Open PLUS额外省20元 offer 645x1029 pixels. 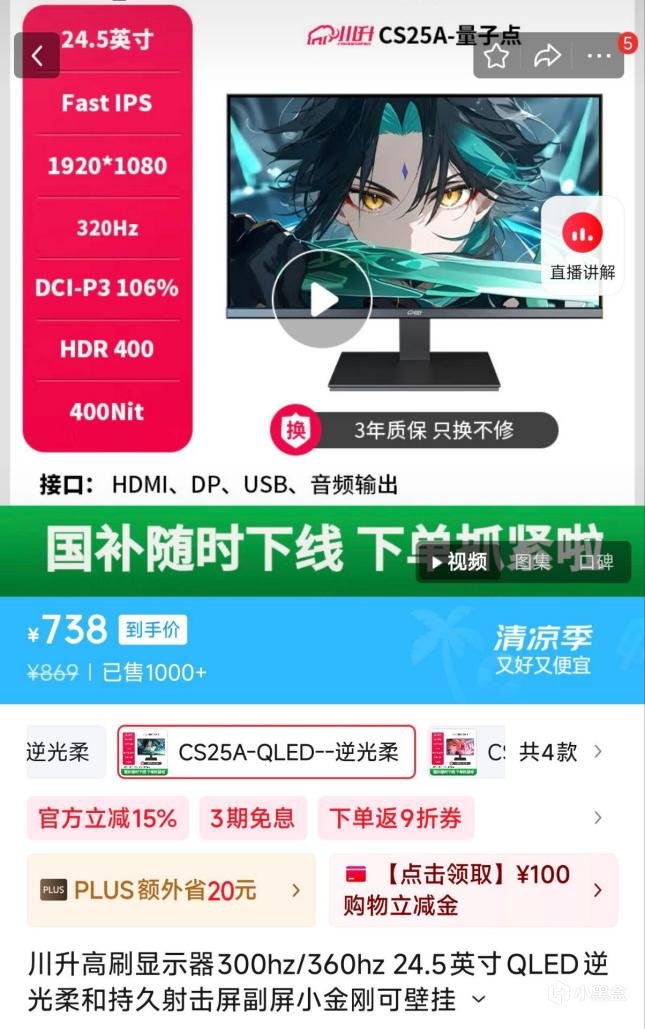(x=171, y=890)
